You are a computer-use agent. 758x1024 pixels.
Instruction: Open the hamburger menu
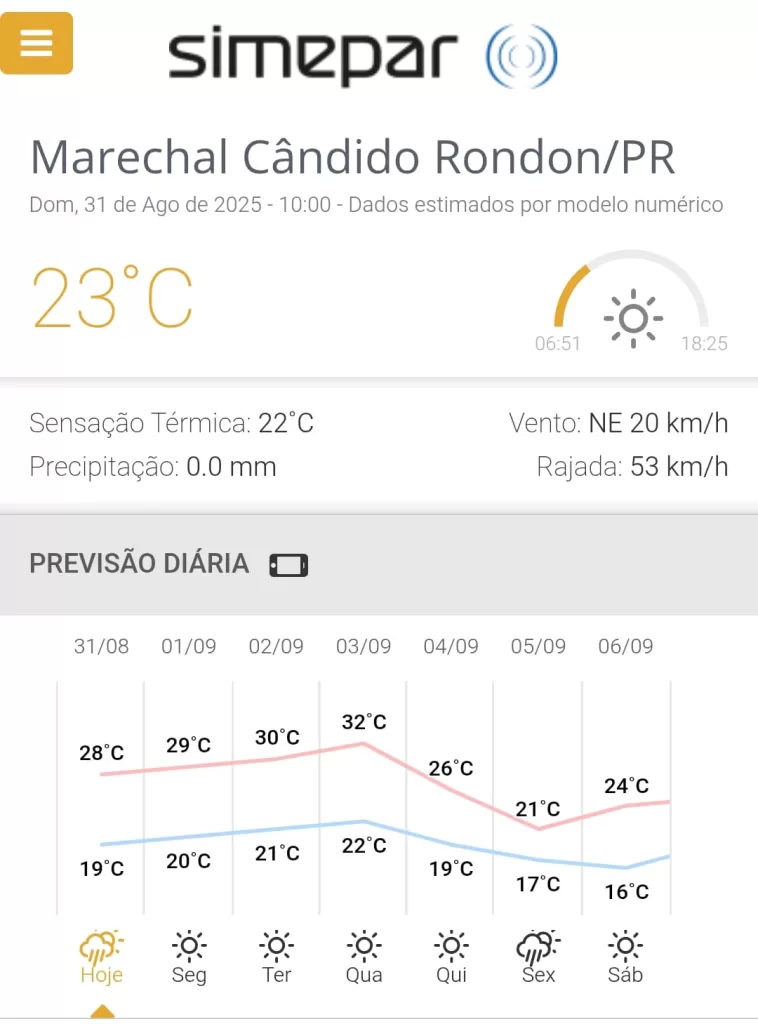tap(36, 43)
